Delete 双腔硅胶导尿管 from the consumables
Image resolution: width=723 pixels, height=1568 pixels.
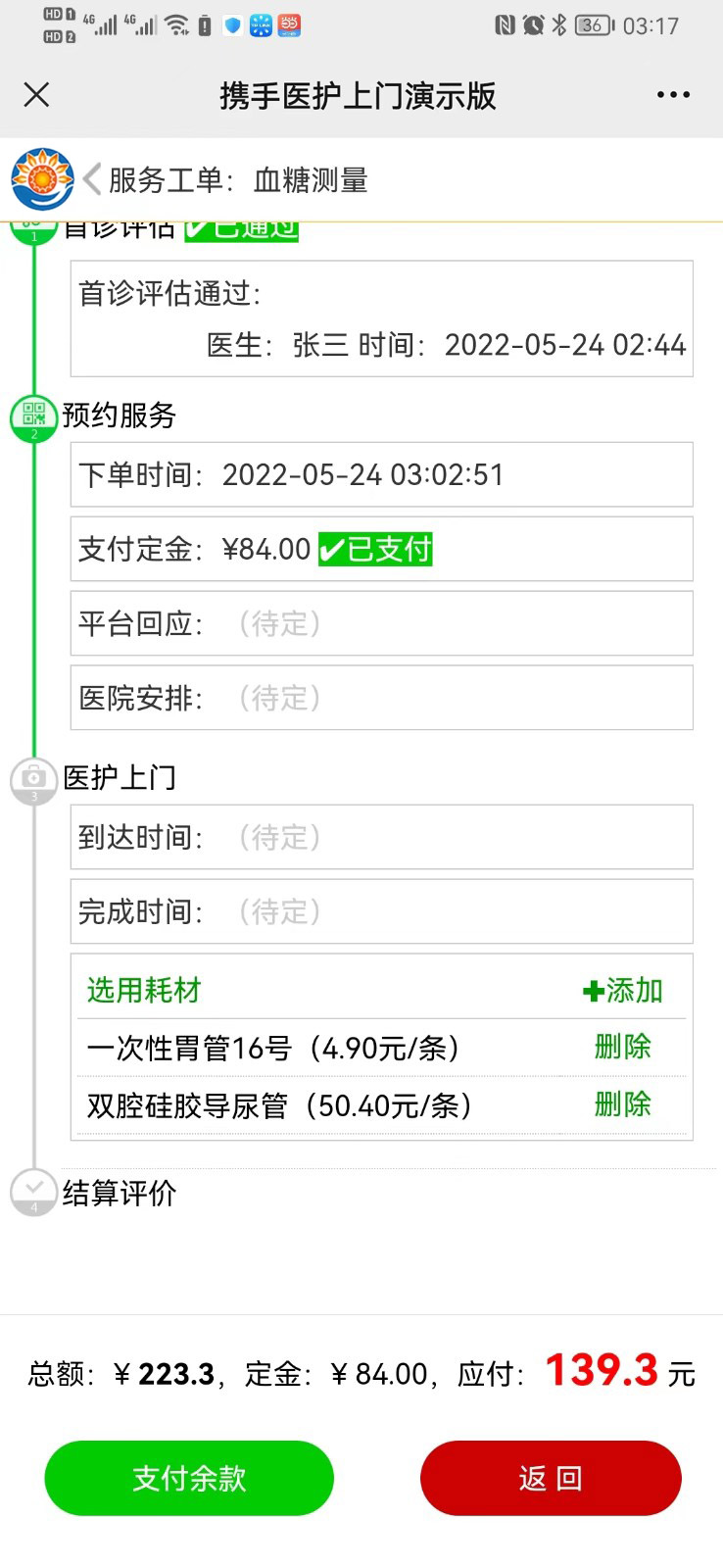point(622,1104)
